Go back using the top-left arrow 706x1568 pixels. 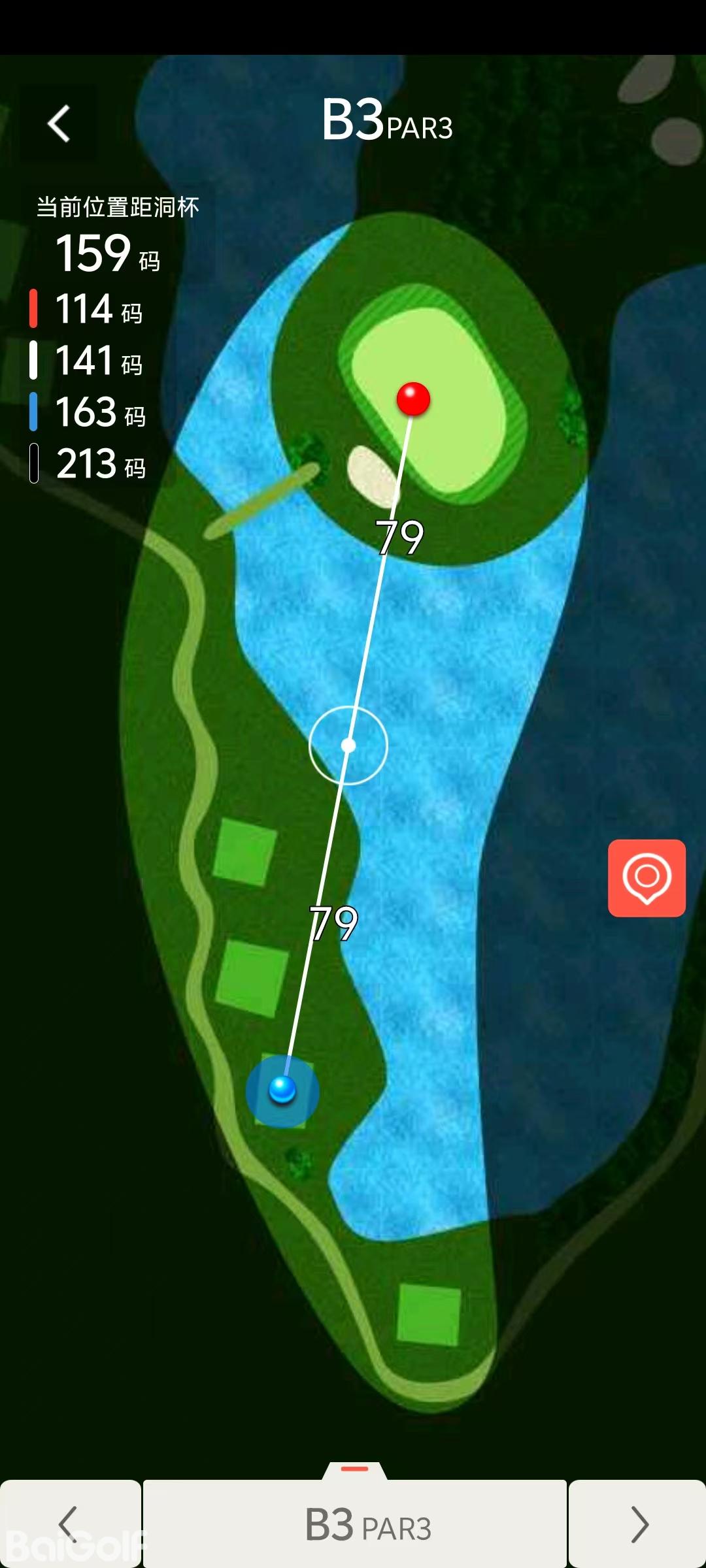click(59, 123)
